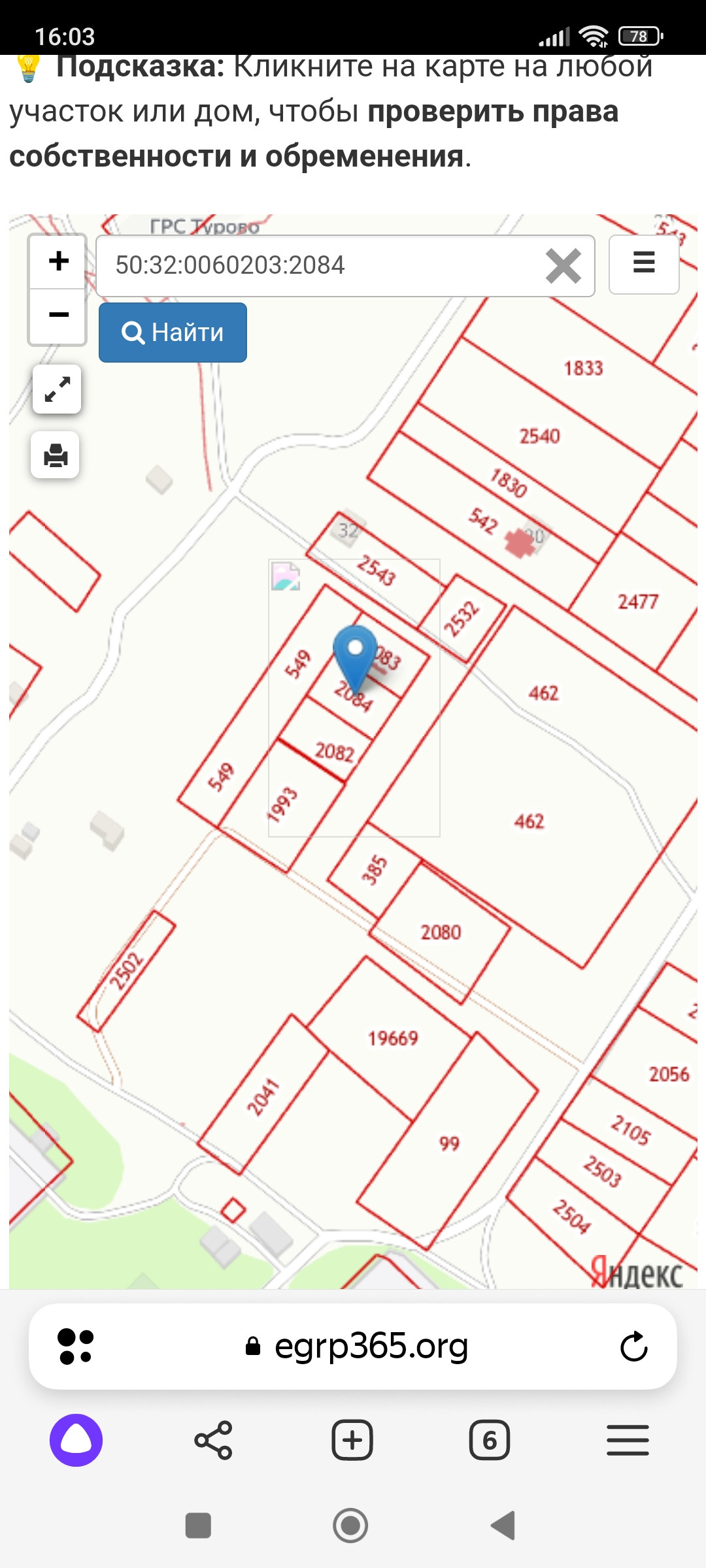Reload the current page
Screen dimensions: 706x1568
point(633,1347)
